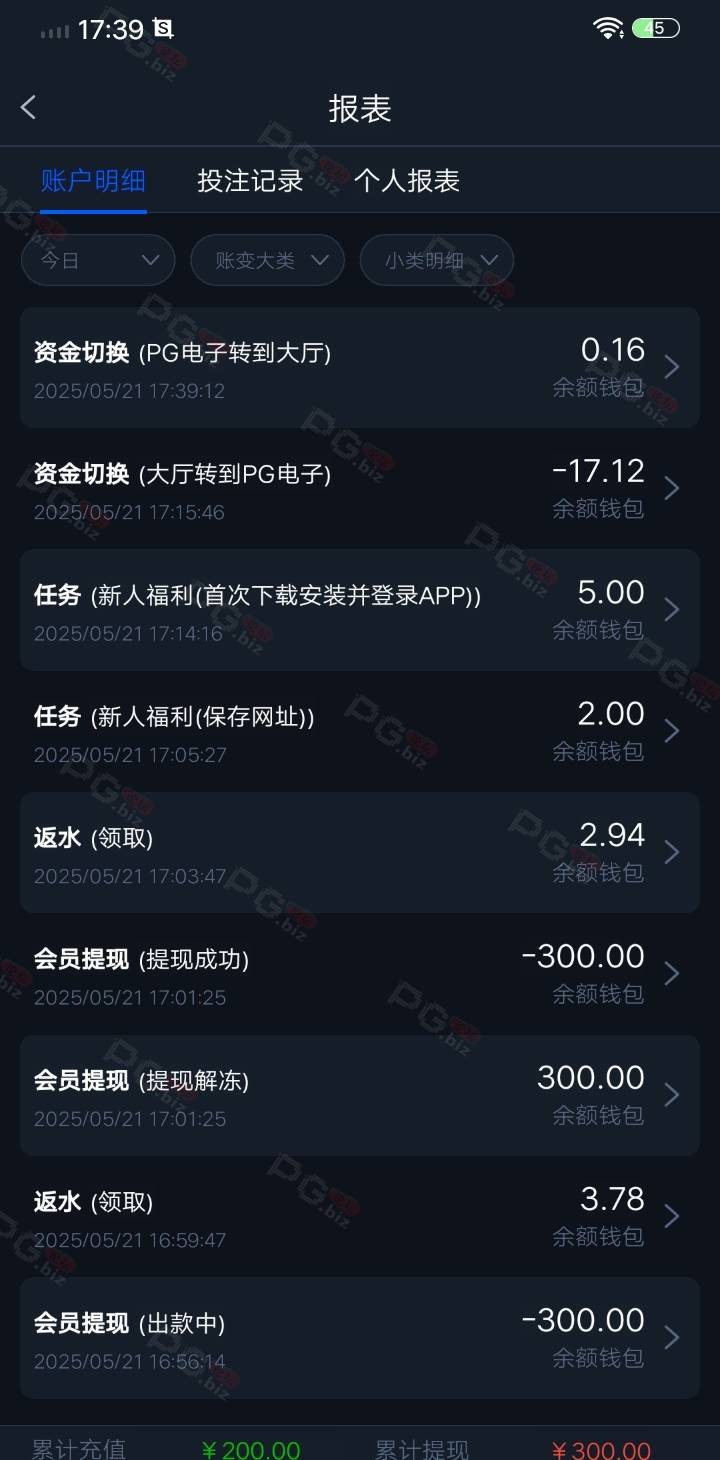Viewport: 720px width, 1460px height.
Task: Open the 提现解冻 300.00 record
Action: 360,1095
